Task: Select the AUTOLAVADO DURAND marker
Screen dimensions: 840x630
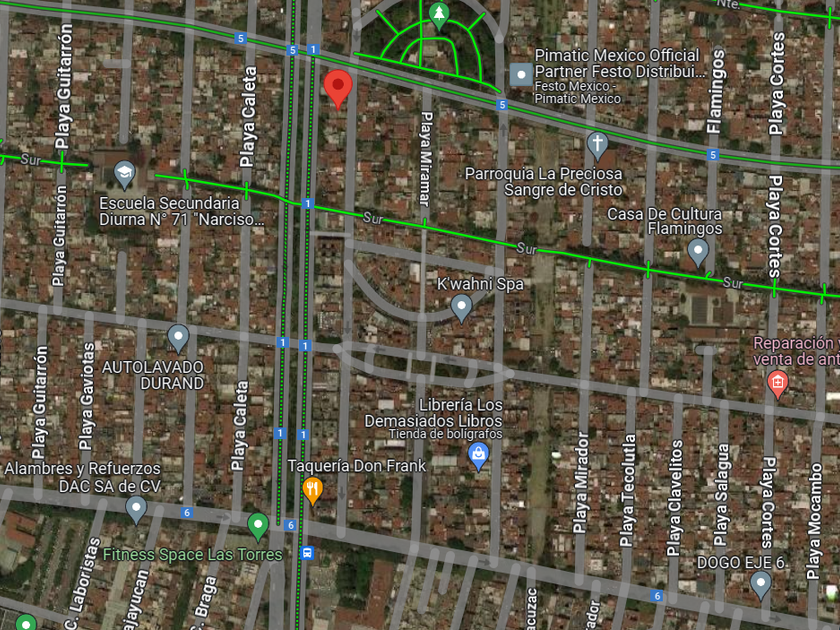Action: (178, 338)
